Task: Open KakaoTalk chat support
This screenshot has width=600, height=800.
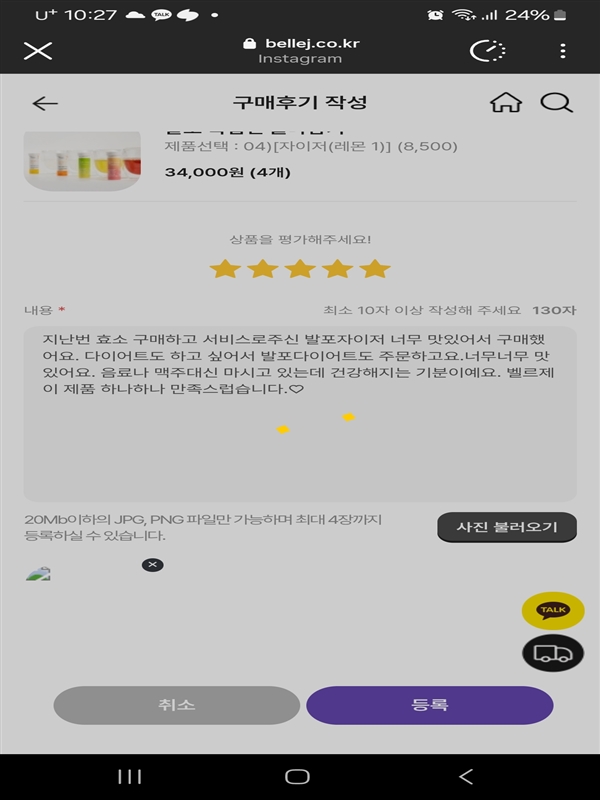Action: tap(553, 610)
